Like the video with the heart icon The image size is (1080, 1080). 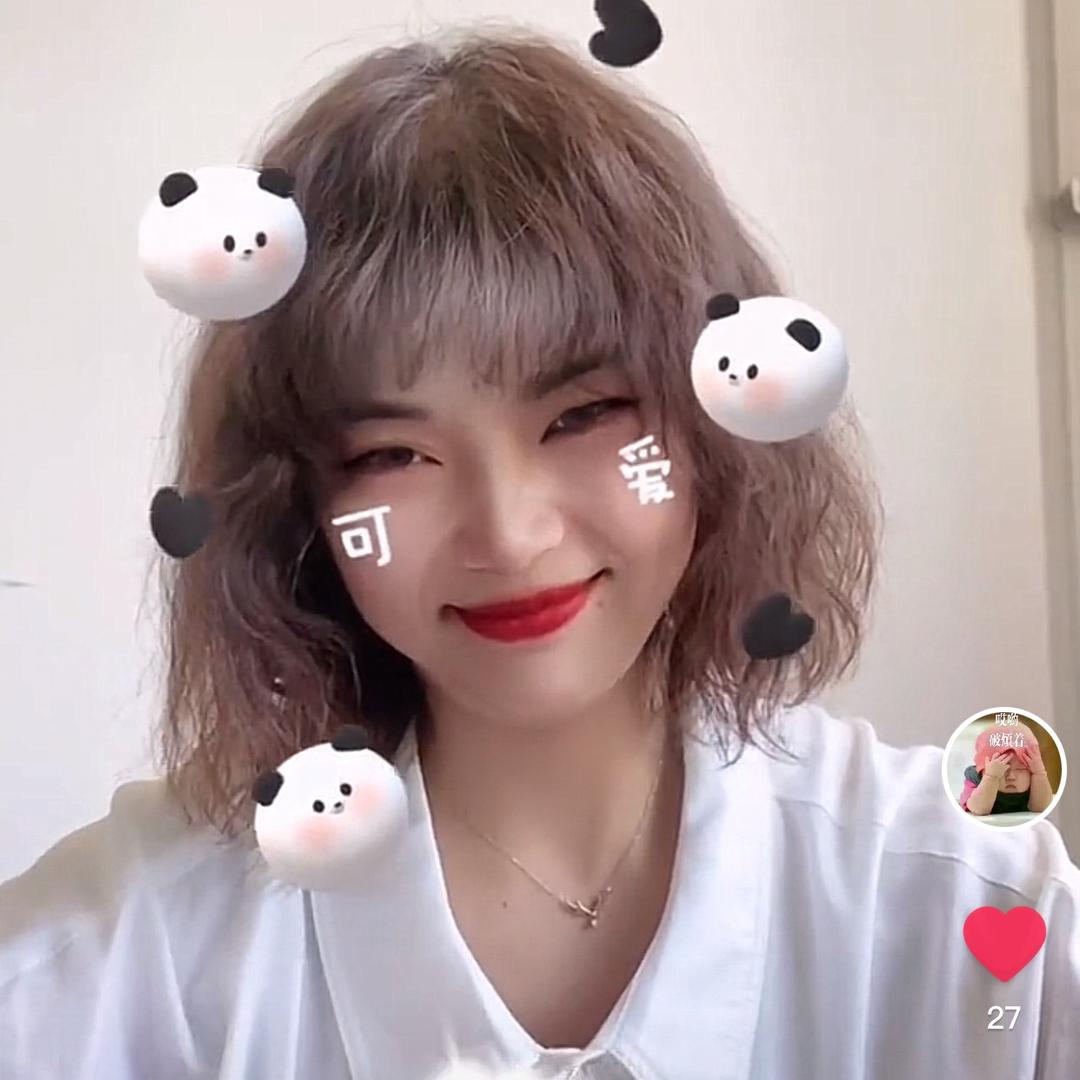click(1004, 942)
